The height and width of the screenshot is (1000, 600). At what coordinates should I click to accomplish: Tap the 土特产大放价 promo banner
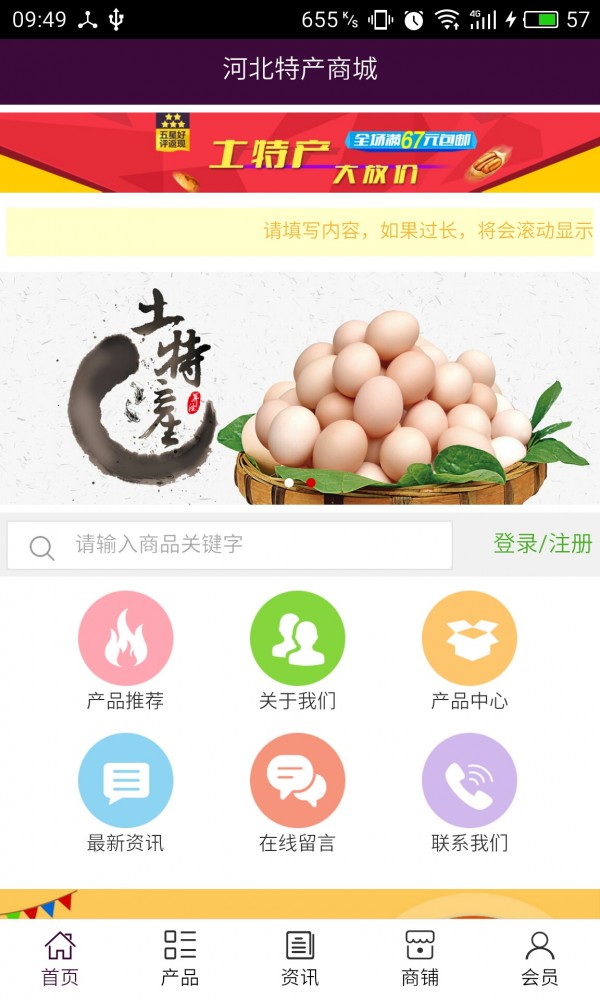tap(300, 152)
